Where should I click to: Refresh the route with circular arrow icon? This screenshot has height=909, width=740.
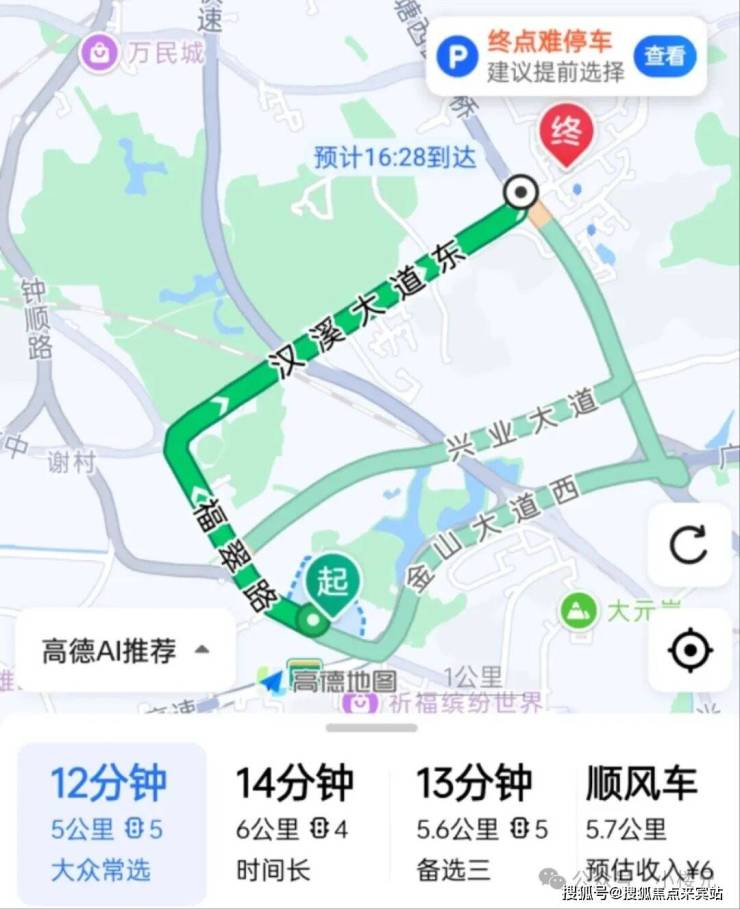(689, 545)
